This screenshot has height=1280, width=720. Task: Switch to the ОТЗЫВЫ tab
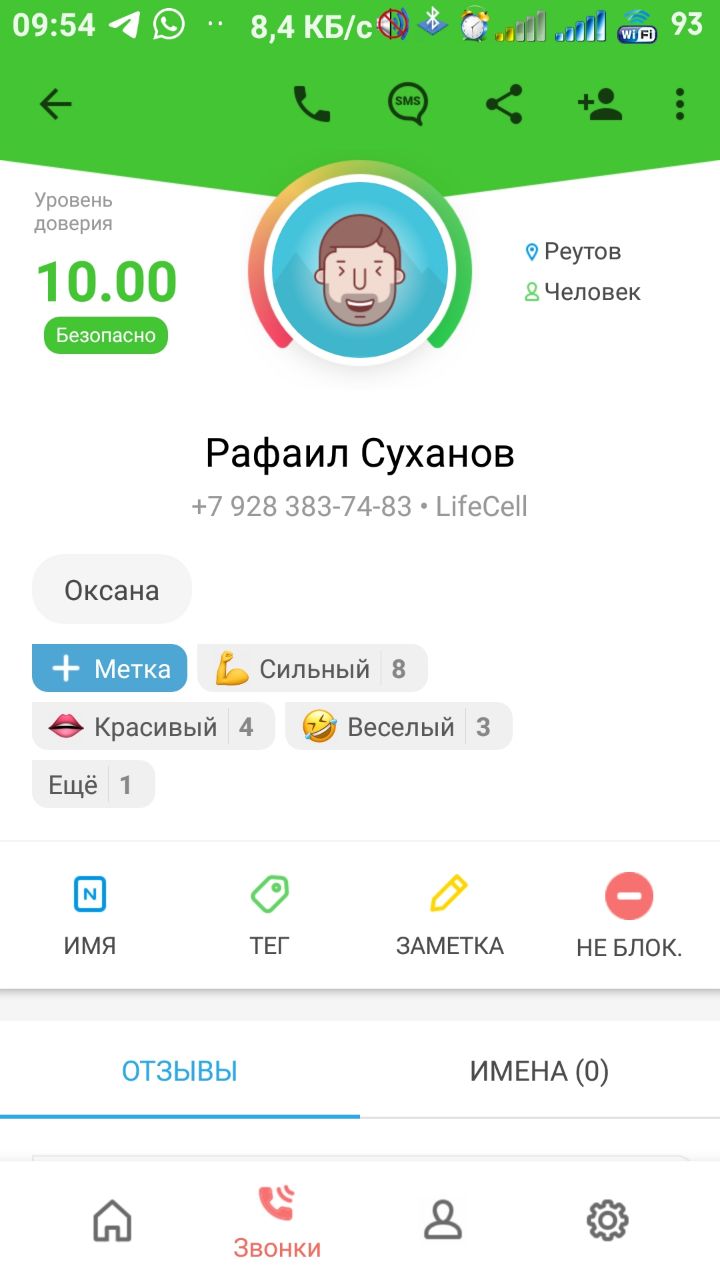pos(180,1072)
